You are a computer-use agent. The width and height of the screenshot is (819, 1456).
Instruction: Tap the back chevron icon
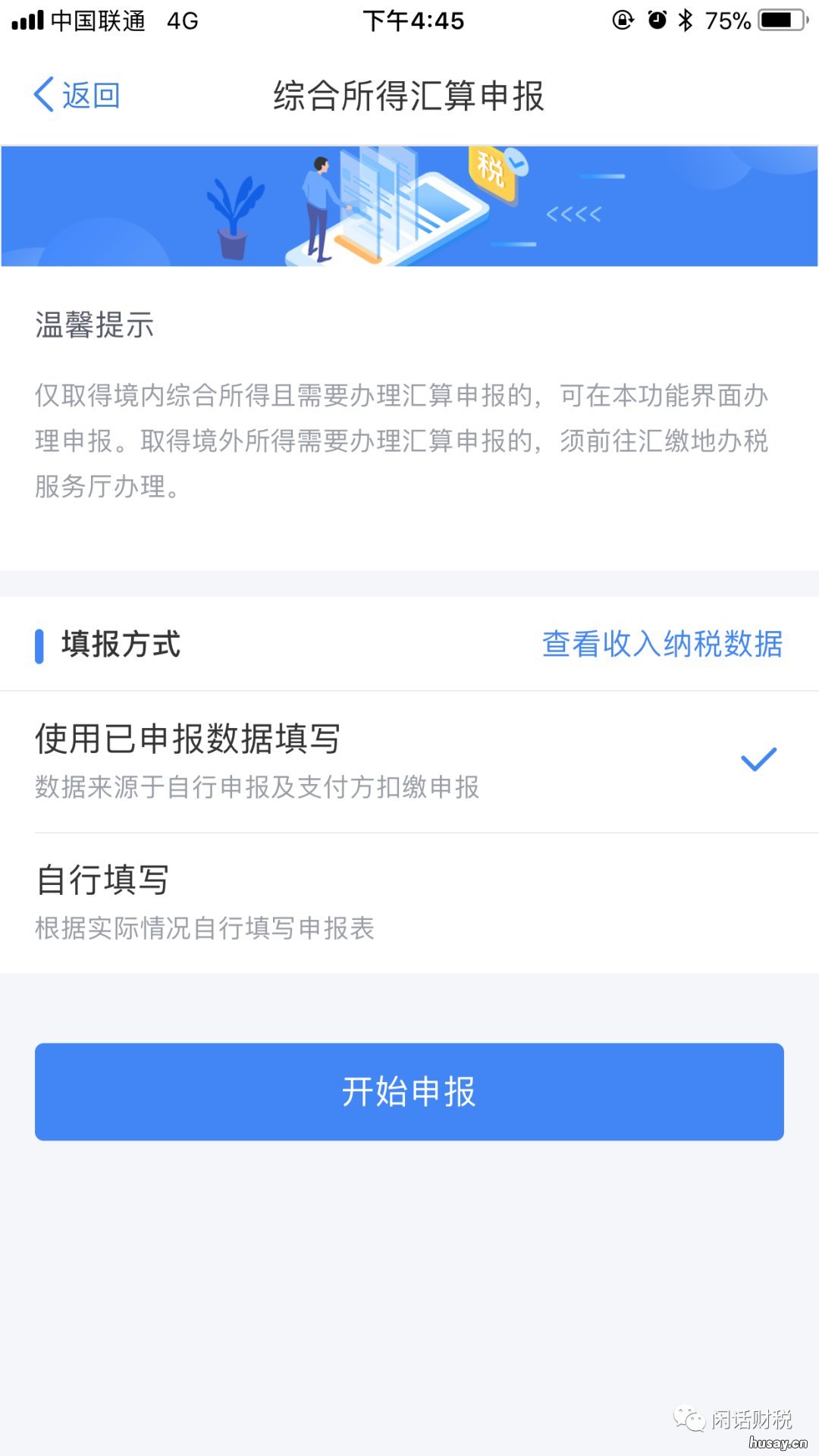pyautogui.click(x=43, y=96)
